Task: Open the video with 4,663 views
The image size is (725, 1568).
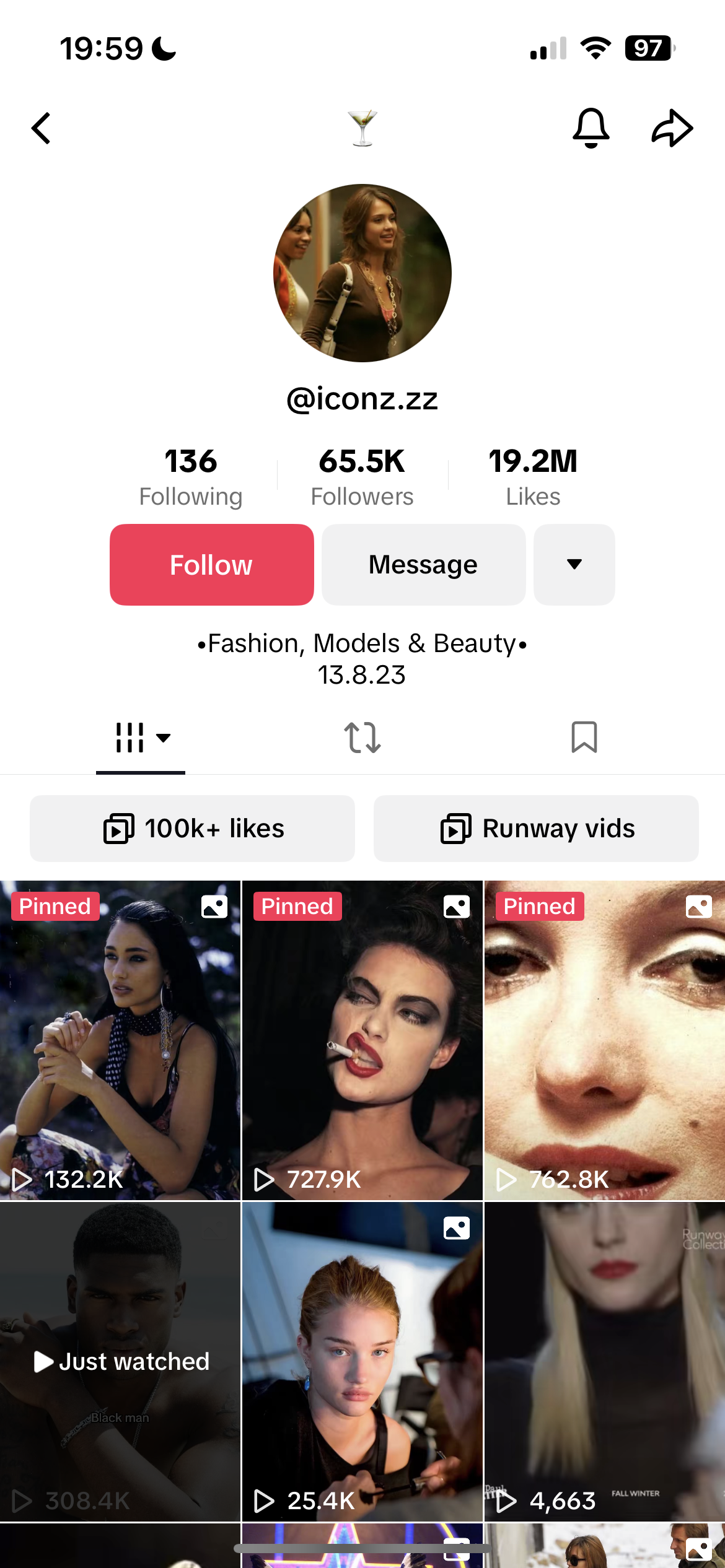Action: point(604,1361)
